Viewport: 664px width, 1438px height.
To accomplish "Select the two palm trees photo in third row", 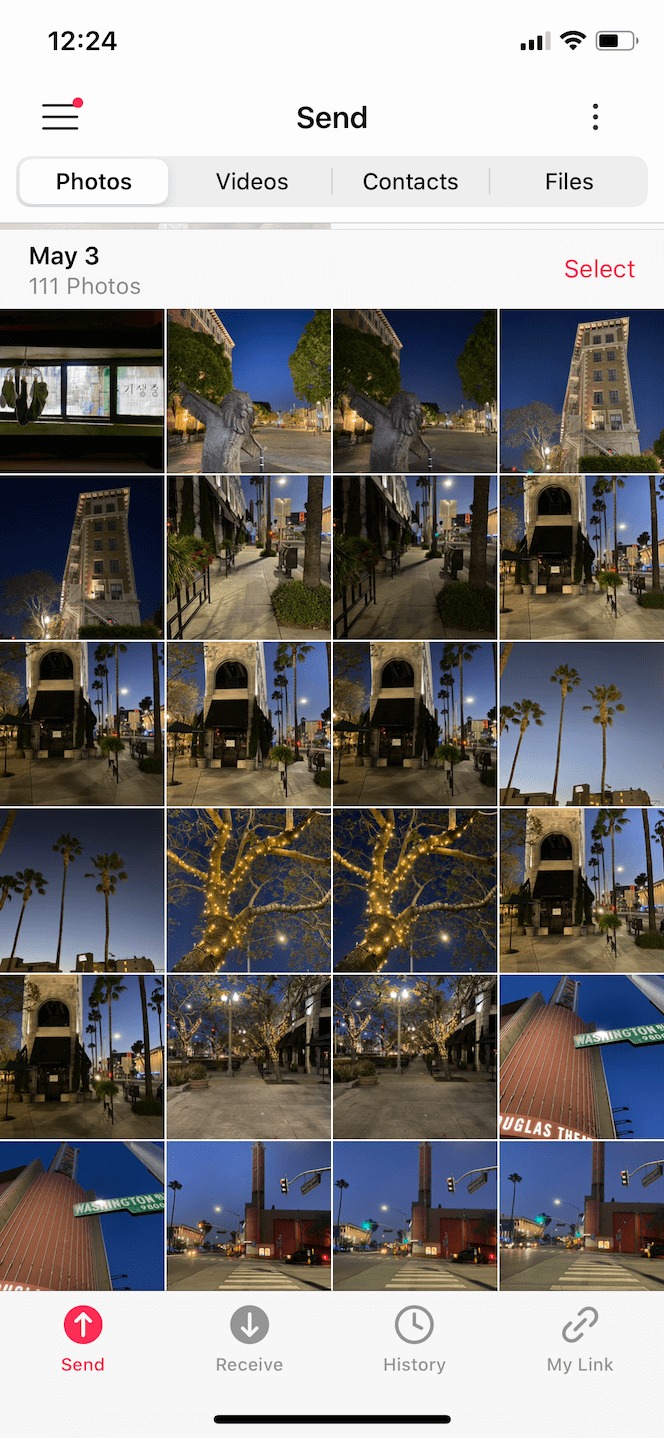I will coord(581,723).
